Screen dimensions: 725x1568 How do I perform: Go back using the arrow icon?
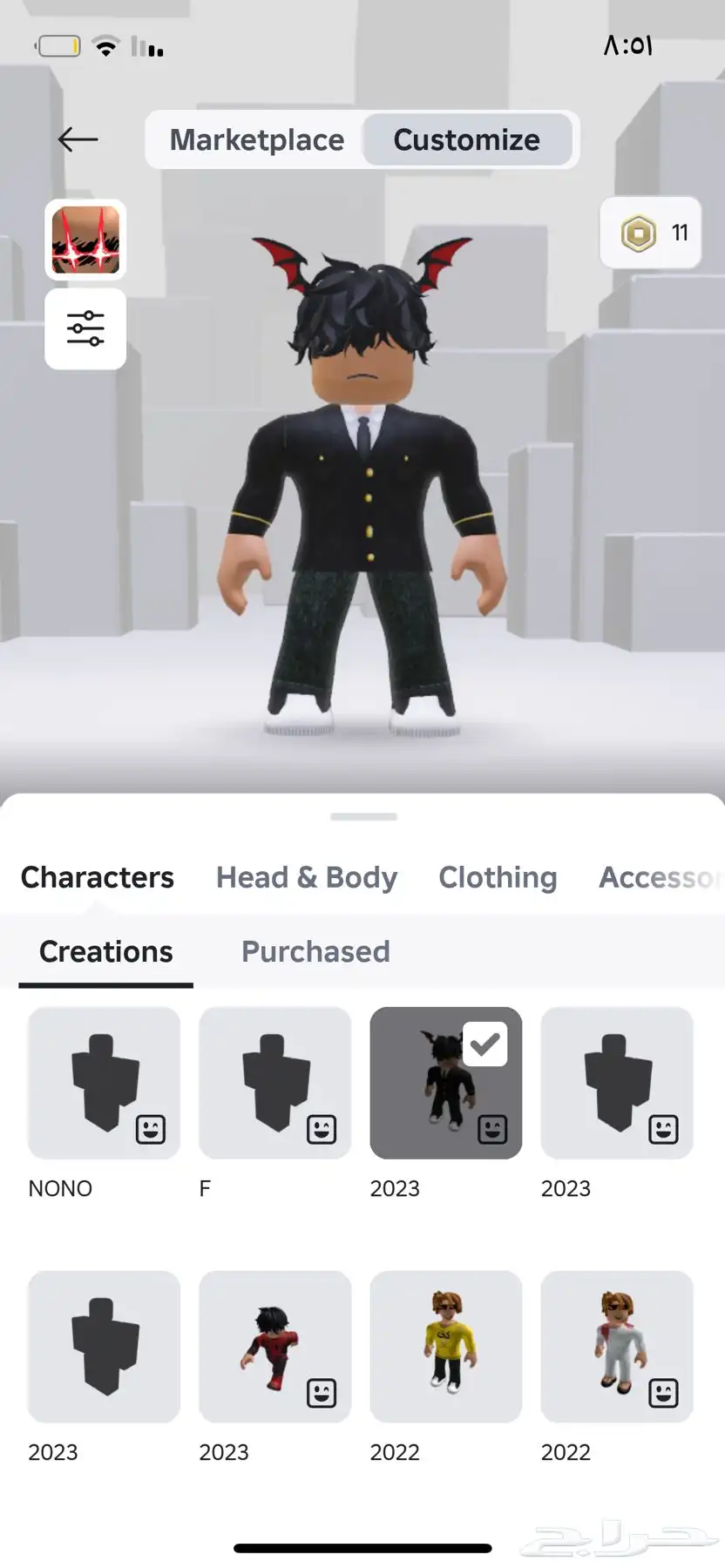point(78,139)
